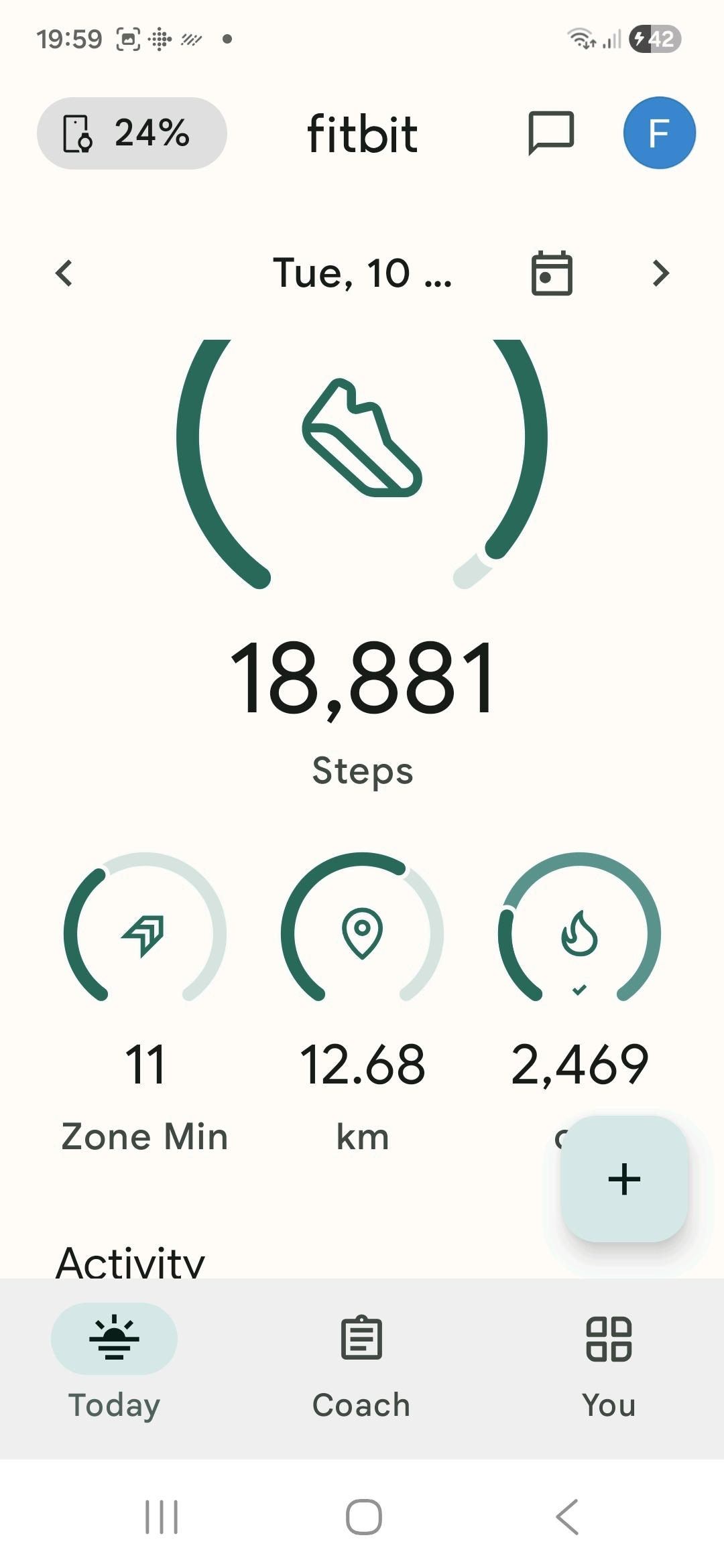Switch to the Today tab
Viewport: 724px width, 1568px height.
(114, 1360)
